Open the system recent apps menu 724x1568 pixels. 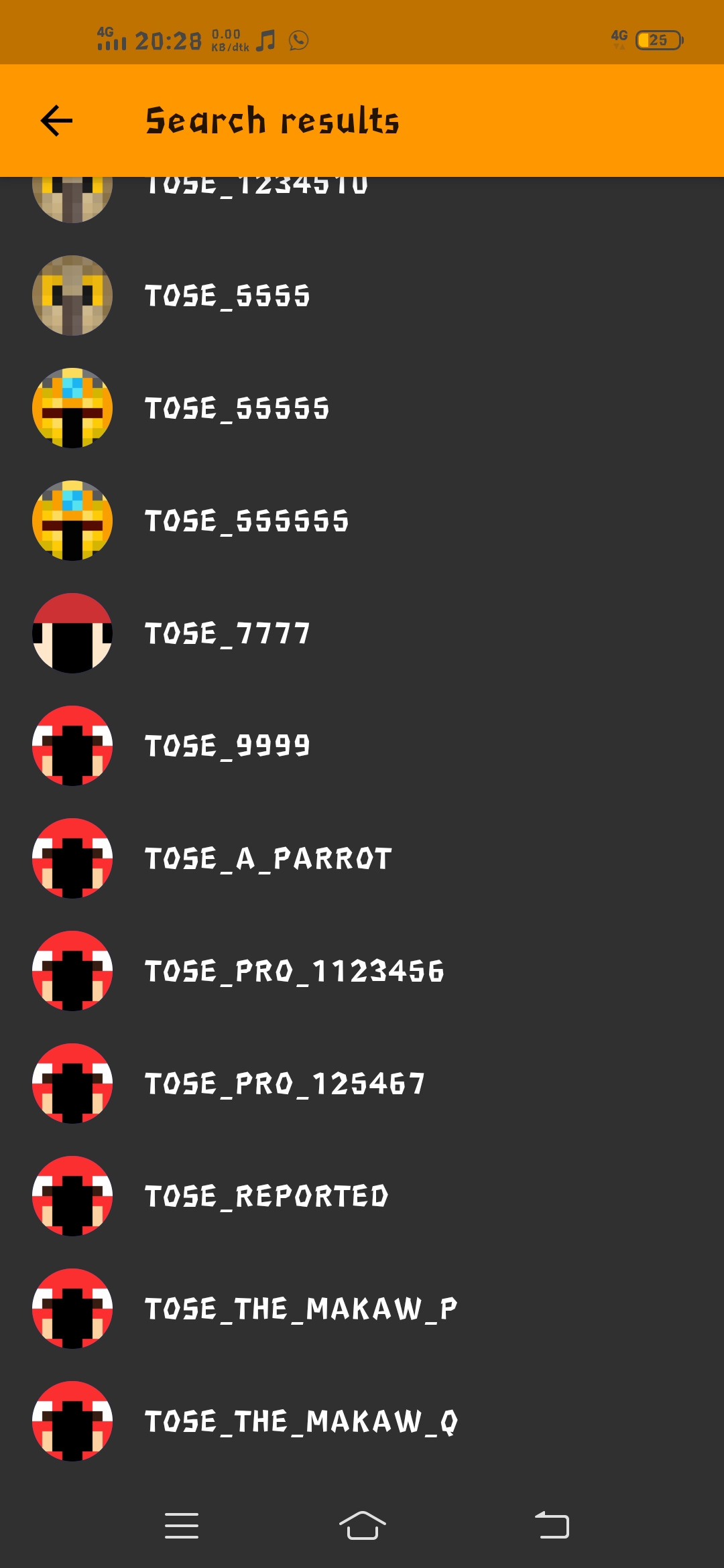pyautogui.click(x=182, y=1526)
